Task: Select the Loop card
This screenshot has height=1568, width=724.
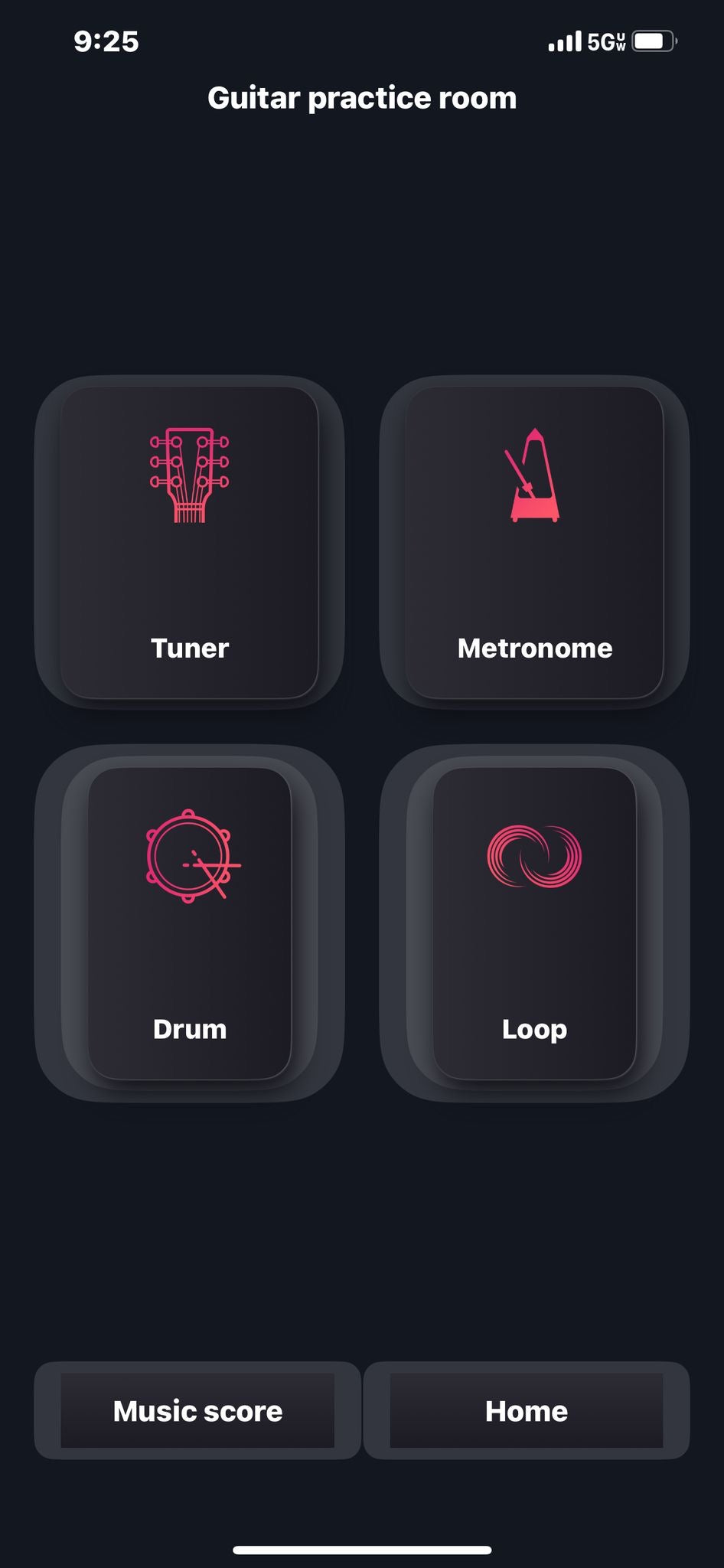Action: click(534, 923)
